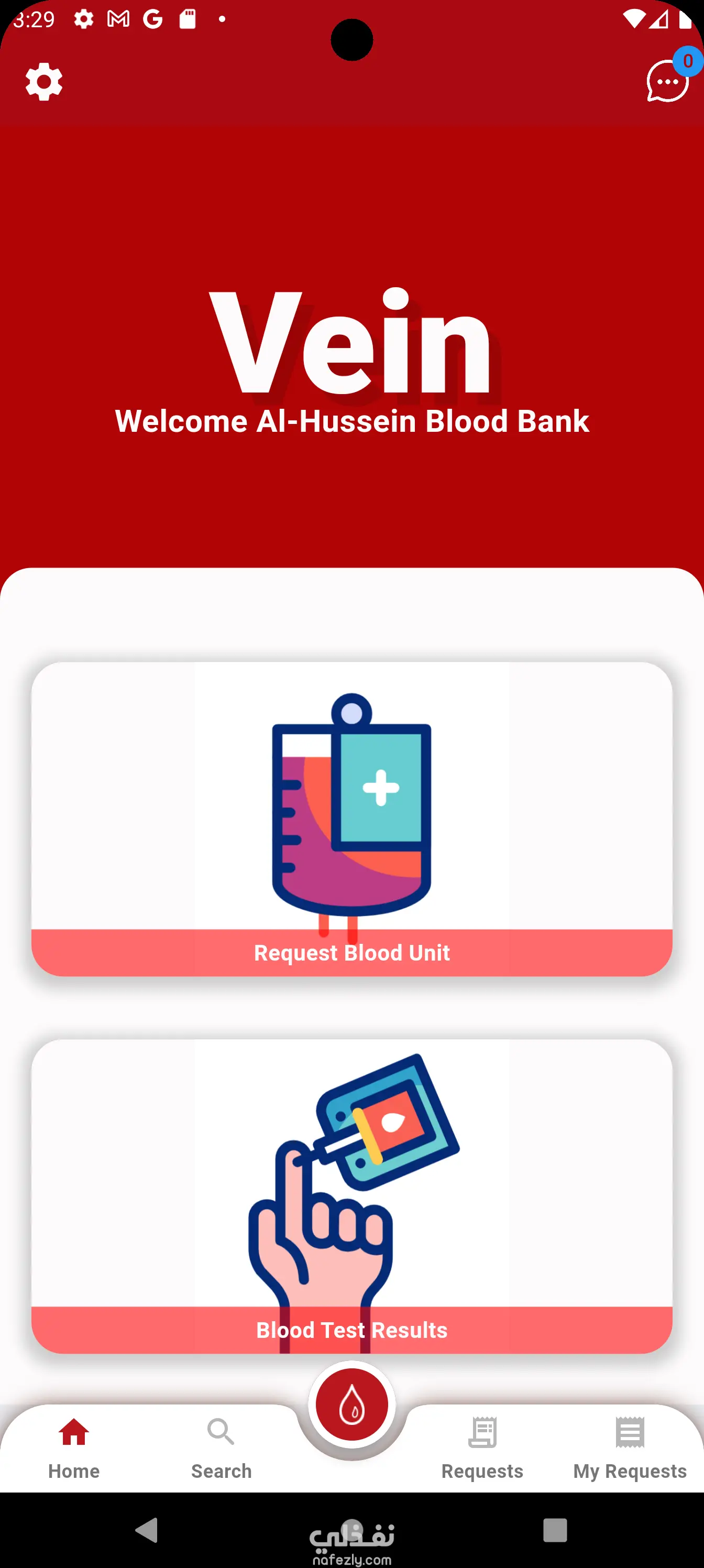Viewport: 704px width, 1568px height.
Task: Open the chat messages icon
Action: 667,82
